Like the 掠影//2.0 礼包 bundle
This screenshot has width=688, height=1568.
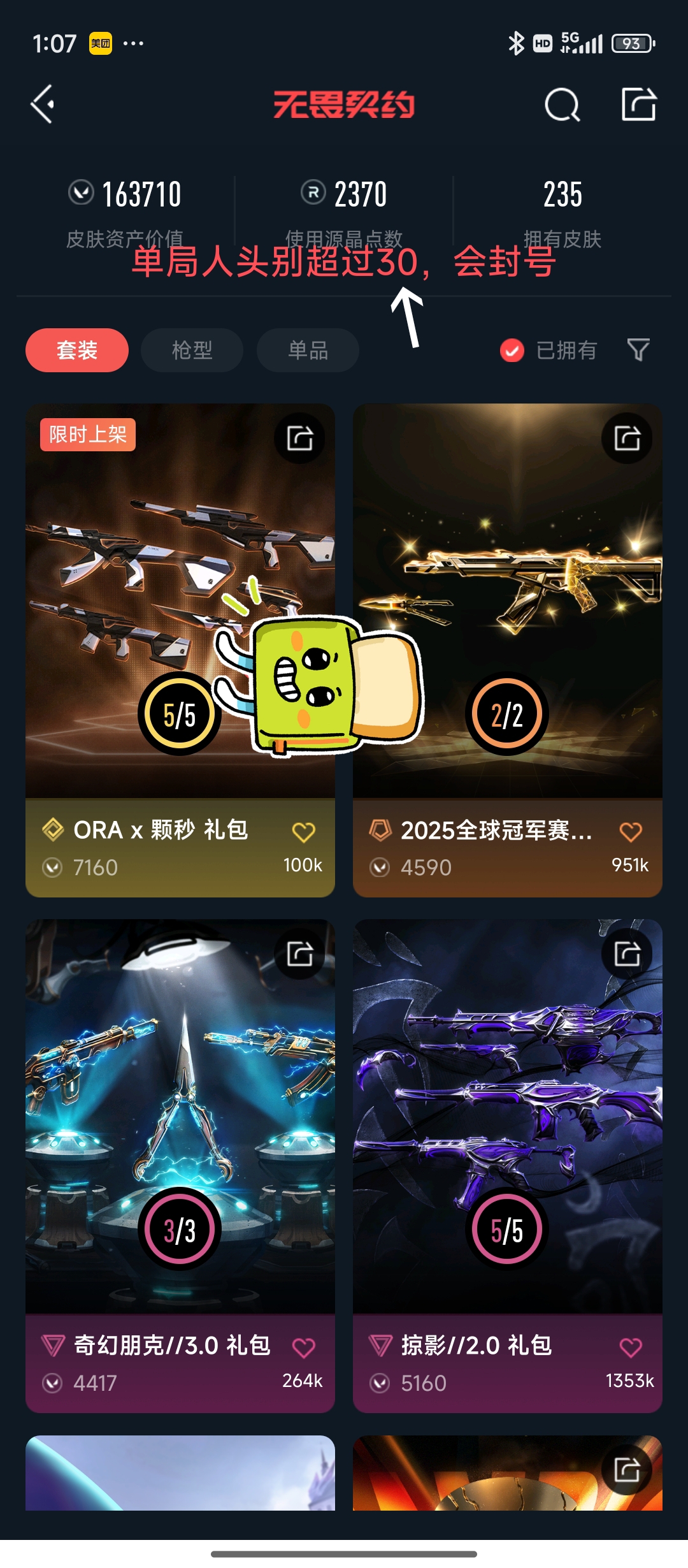point(631,1347)
